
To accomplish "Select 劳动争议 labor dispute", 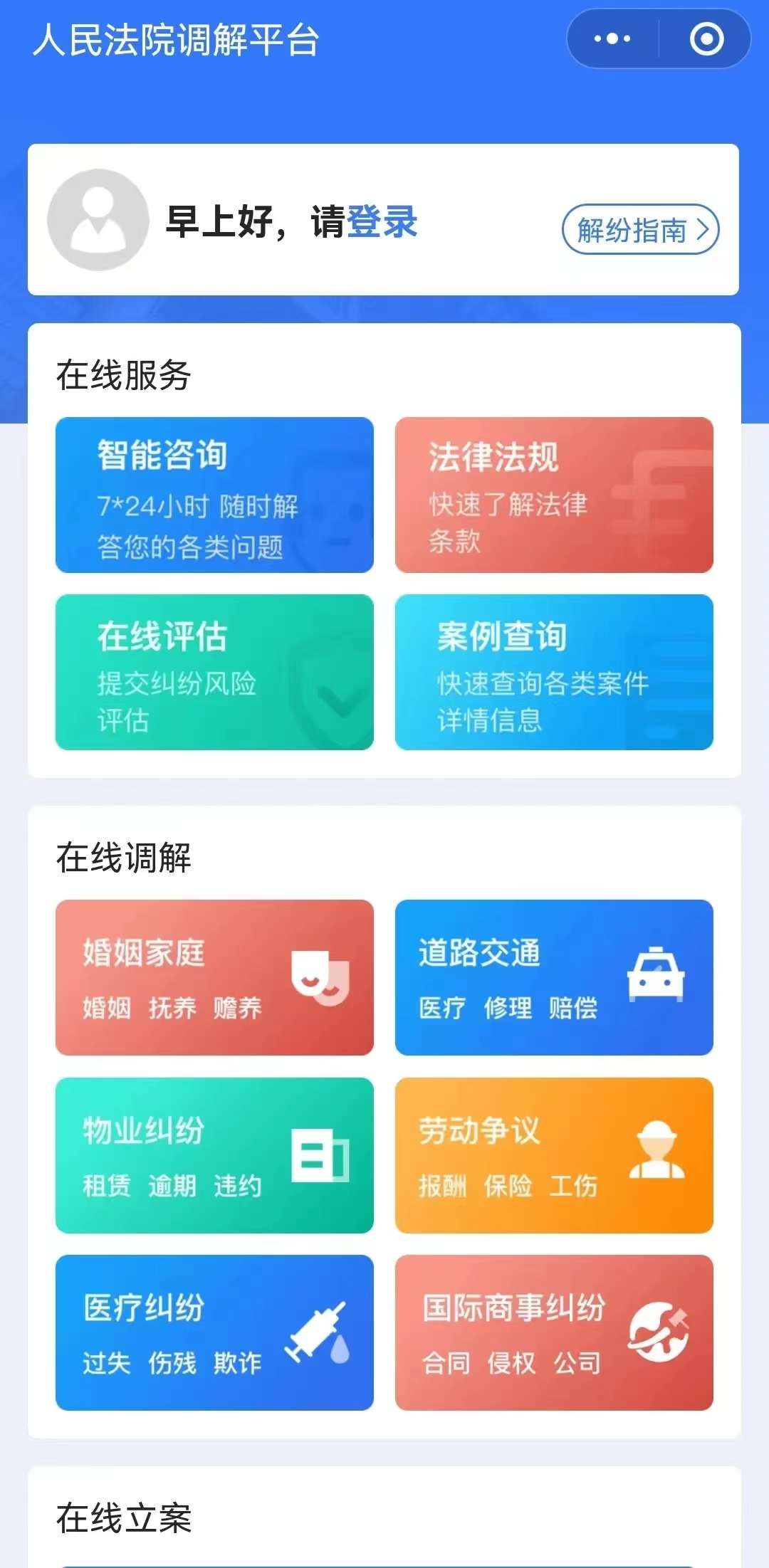I will (x=554, y=1155).
